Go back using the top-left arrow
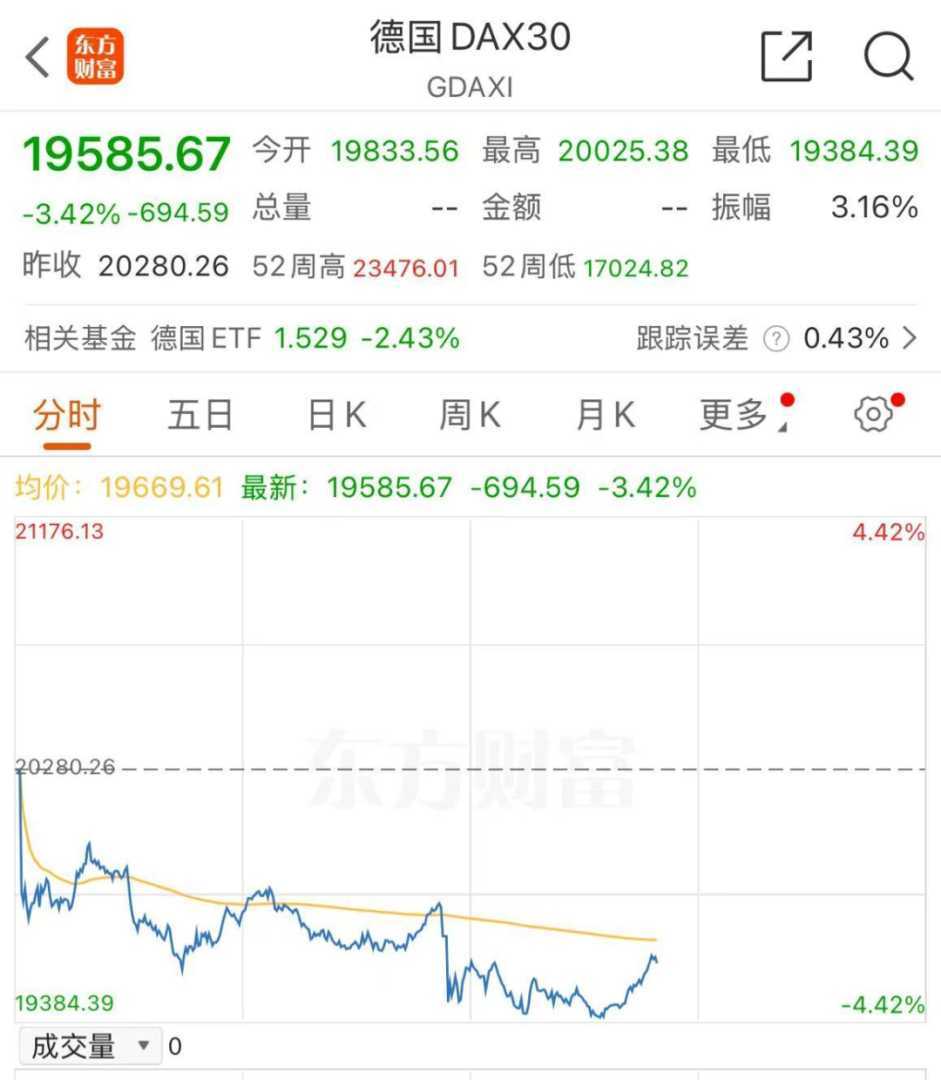The width and height of the screenshot is (941, 1080). 38,57
